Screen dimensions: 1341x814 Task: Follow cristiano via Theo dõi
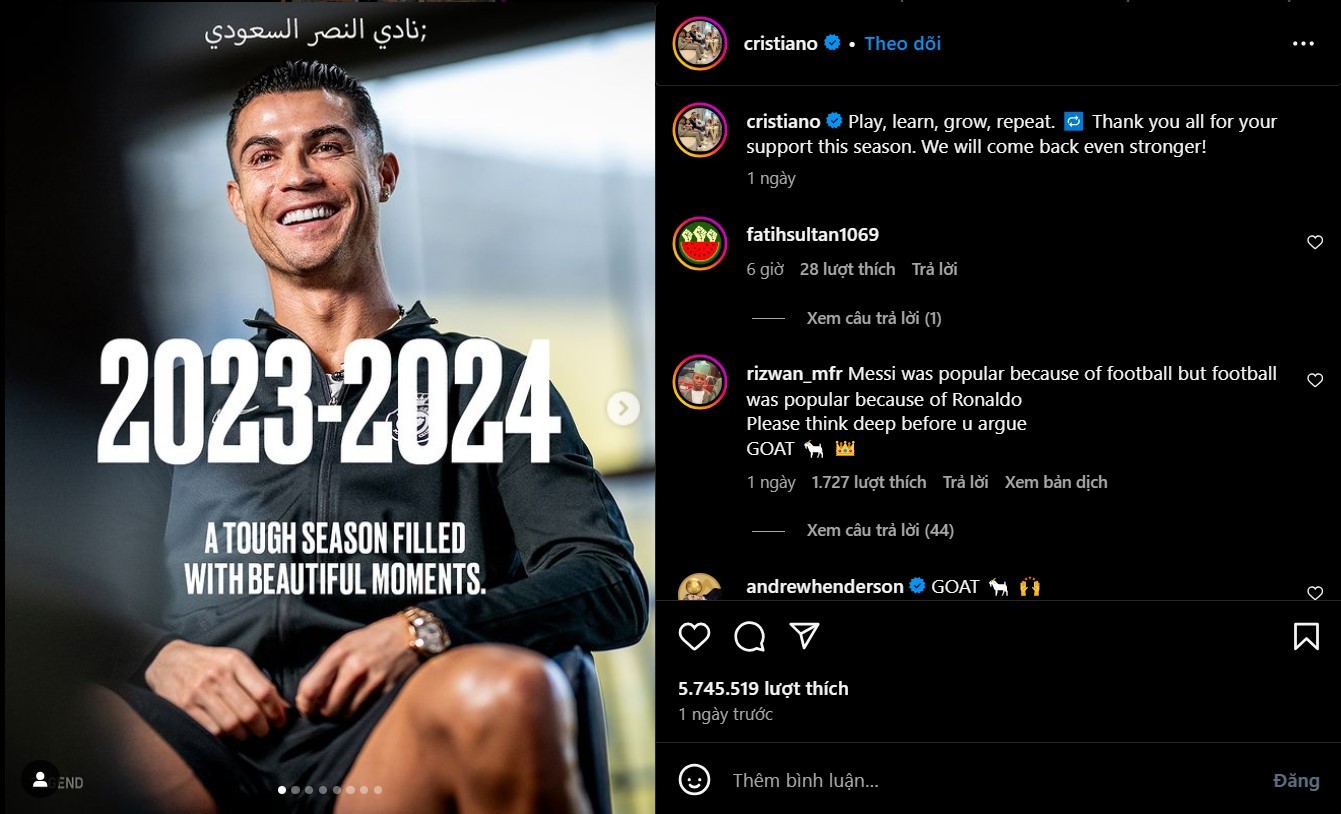[x=902, y=44]
